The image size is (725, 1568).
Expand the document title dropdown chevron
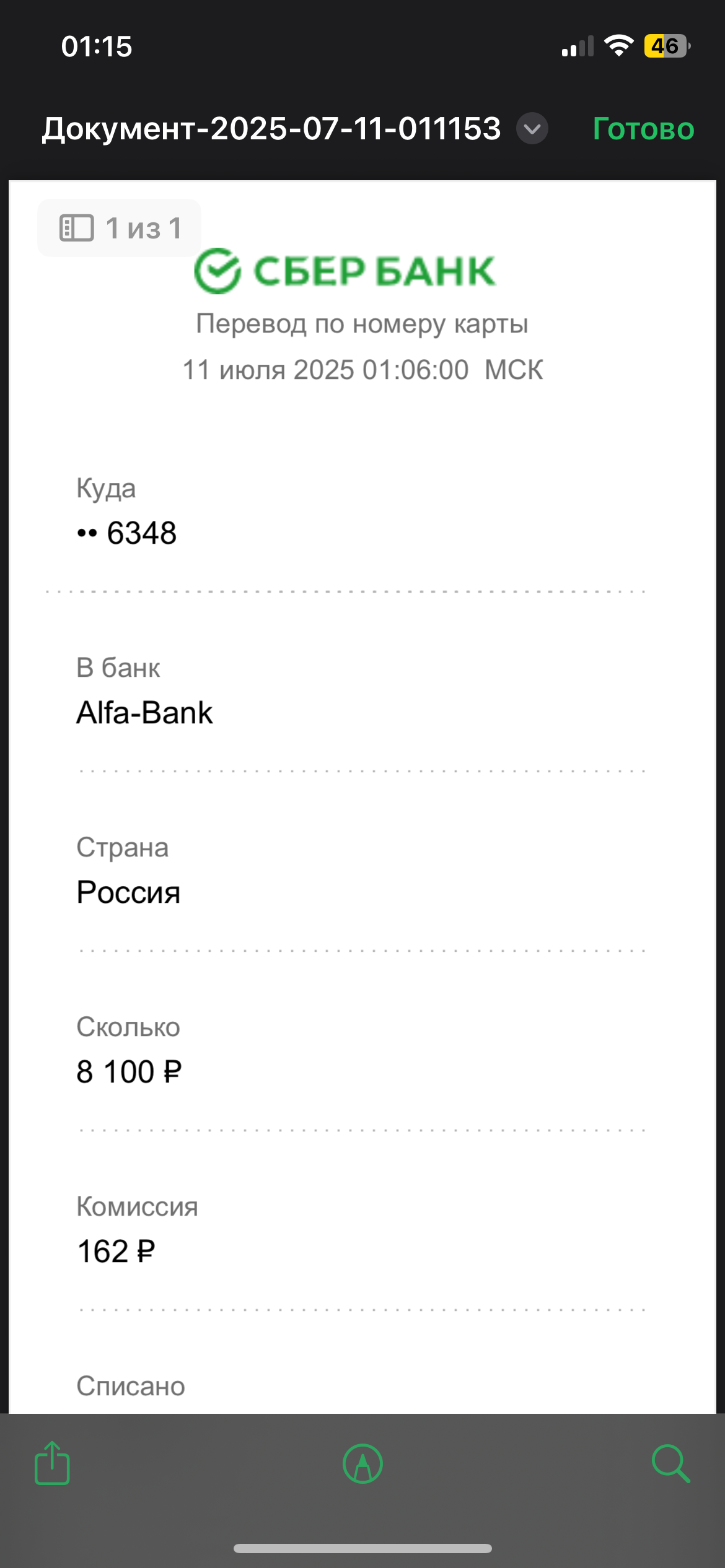pos(532,129)
